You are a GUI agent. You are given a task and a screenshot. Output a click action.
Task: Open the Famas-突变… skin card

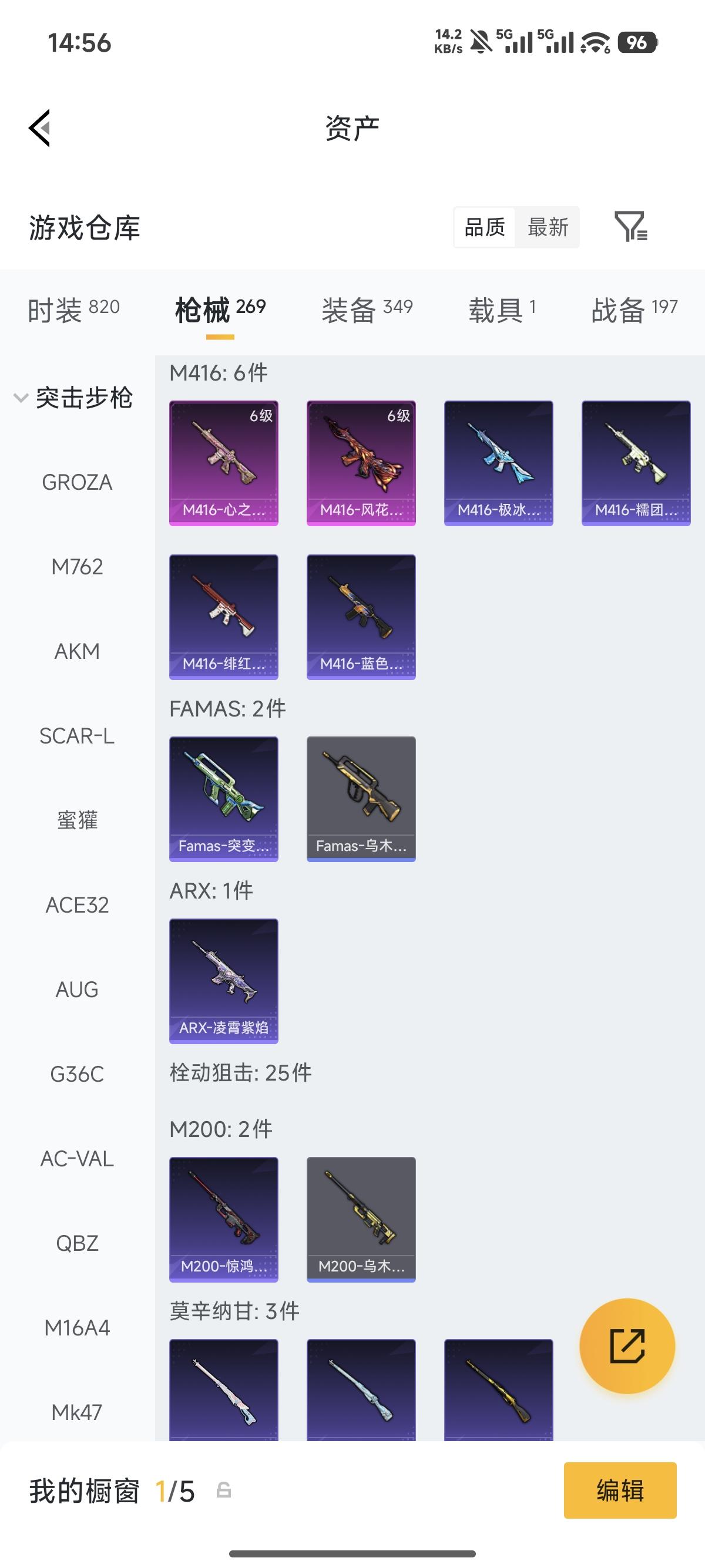click(x=223, y=799)
